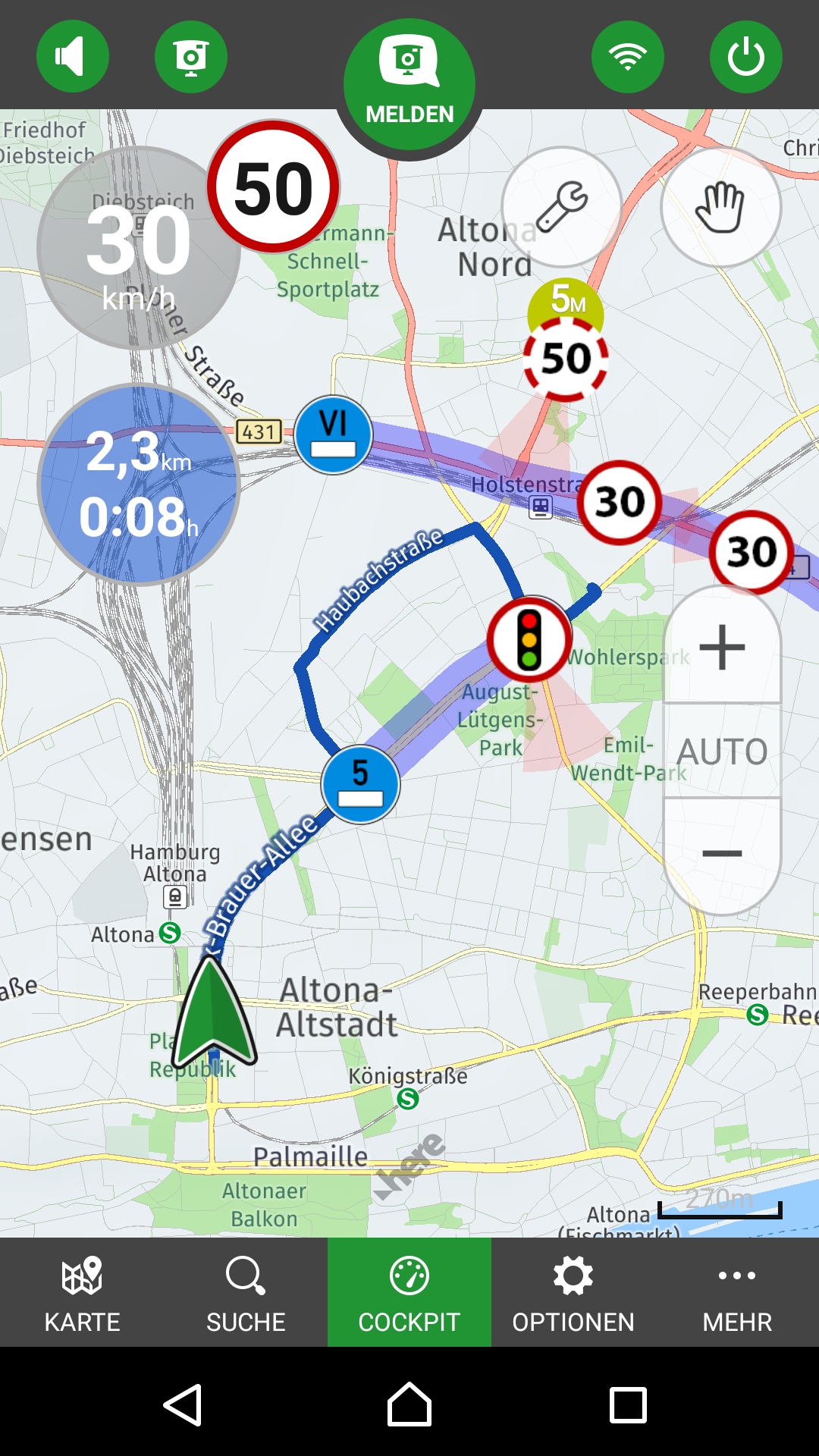Zoom out with the minus button
This screenshot has height=1456, width=819.
point(722,854)
